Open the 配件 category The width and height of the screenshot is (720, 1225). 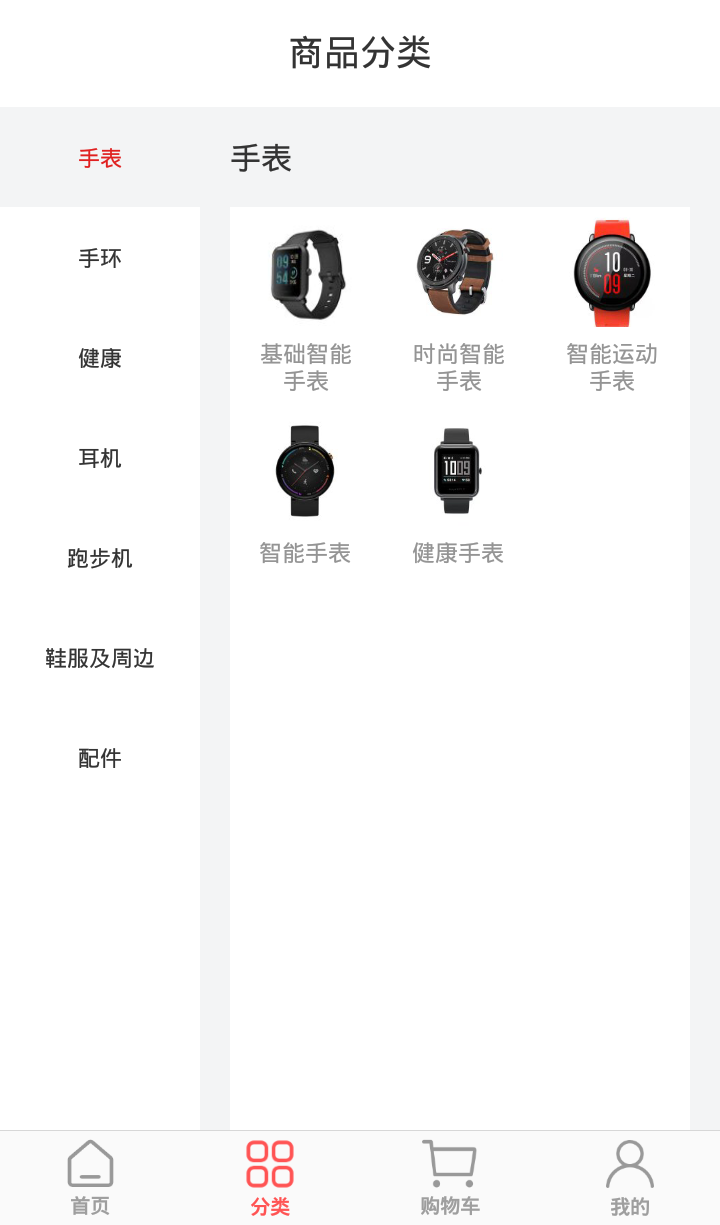click(x=100, y=758)
